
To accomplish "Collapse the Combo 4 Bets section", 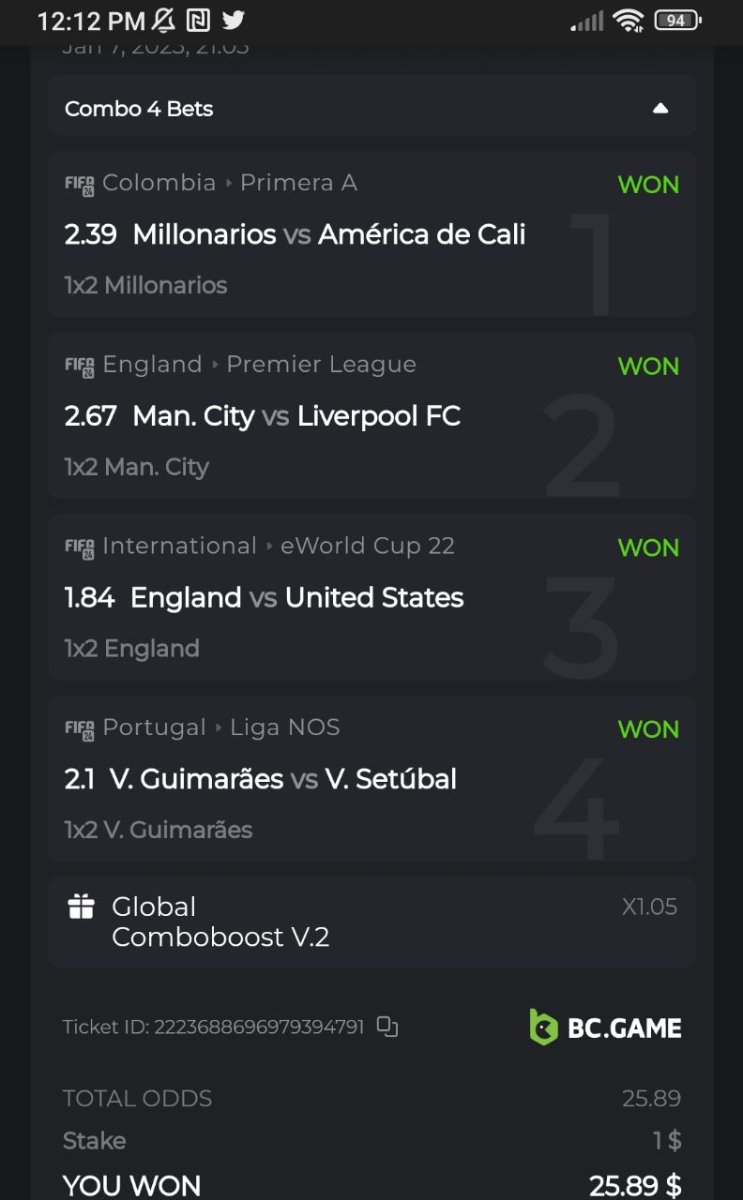I will click(x=660, y=108).
